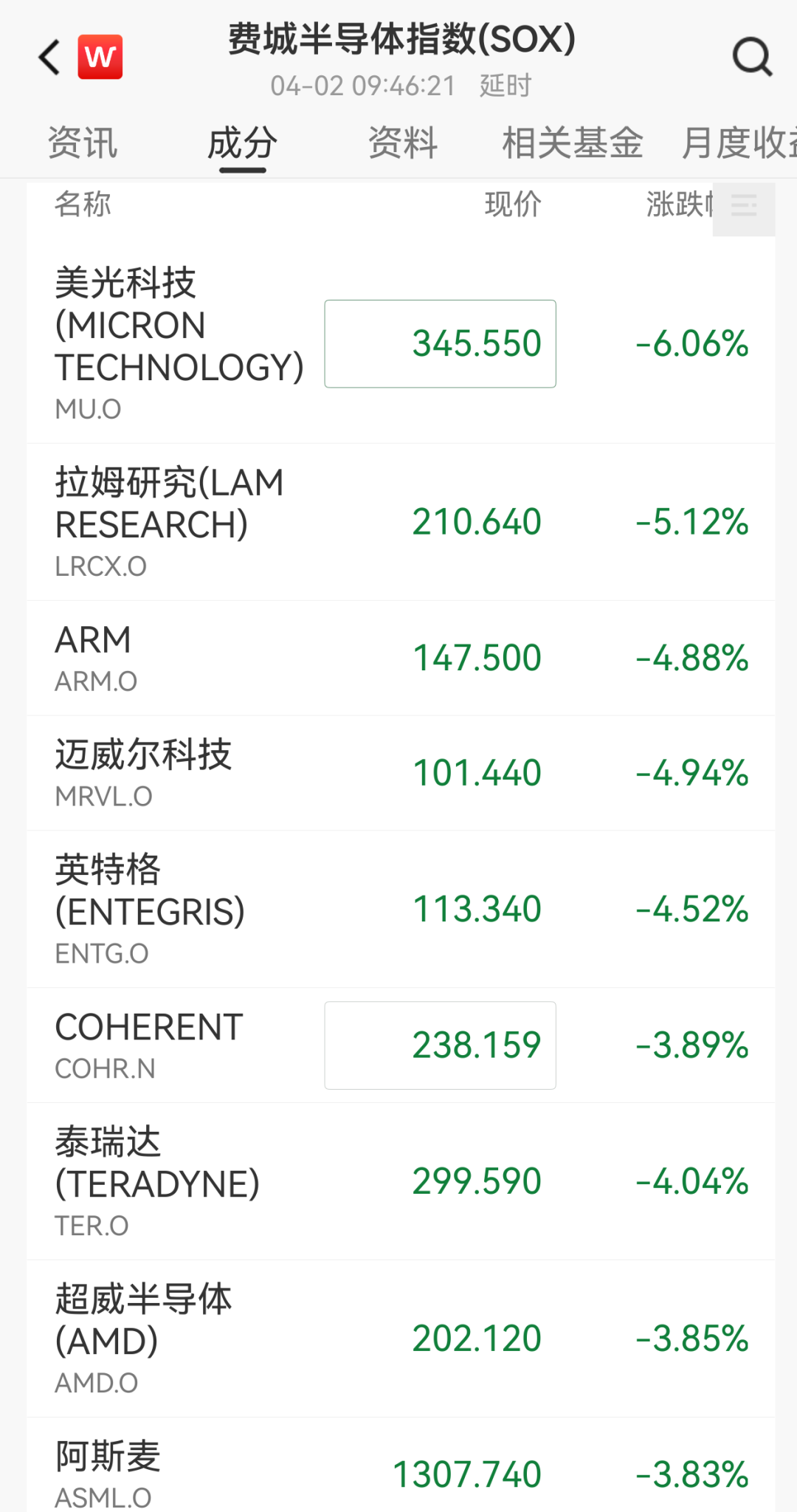Go back to the previous page
The image size is (797, 1512).
(x=49, y=58)
